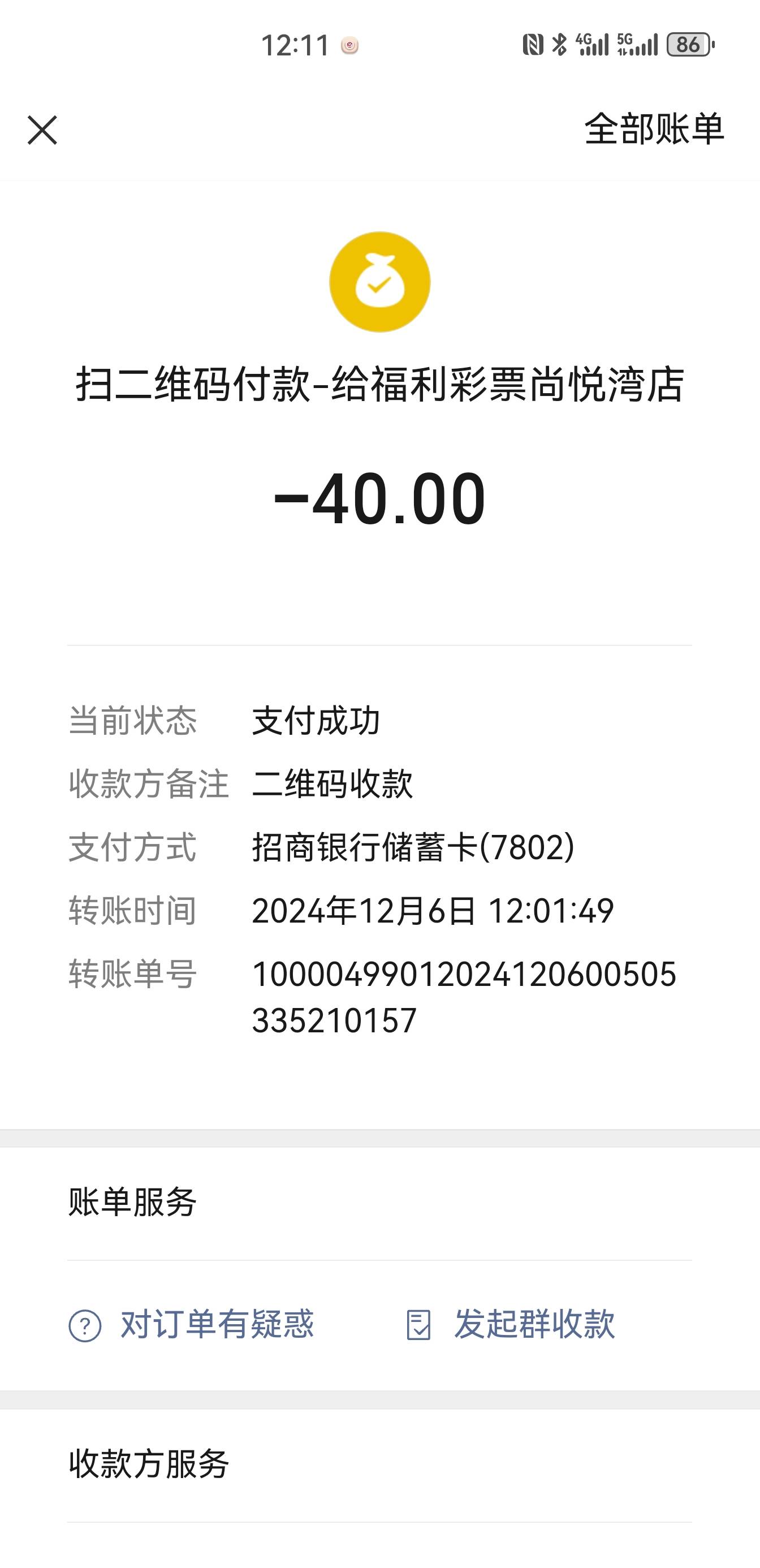Close the payment detail page
The image size is (760, 1568).
42,130
